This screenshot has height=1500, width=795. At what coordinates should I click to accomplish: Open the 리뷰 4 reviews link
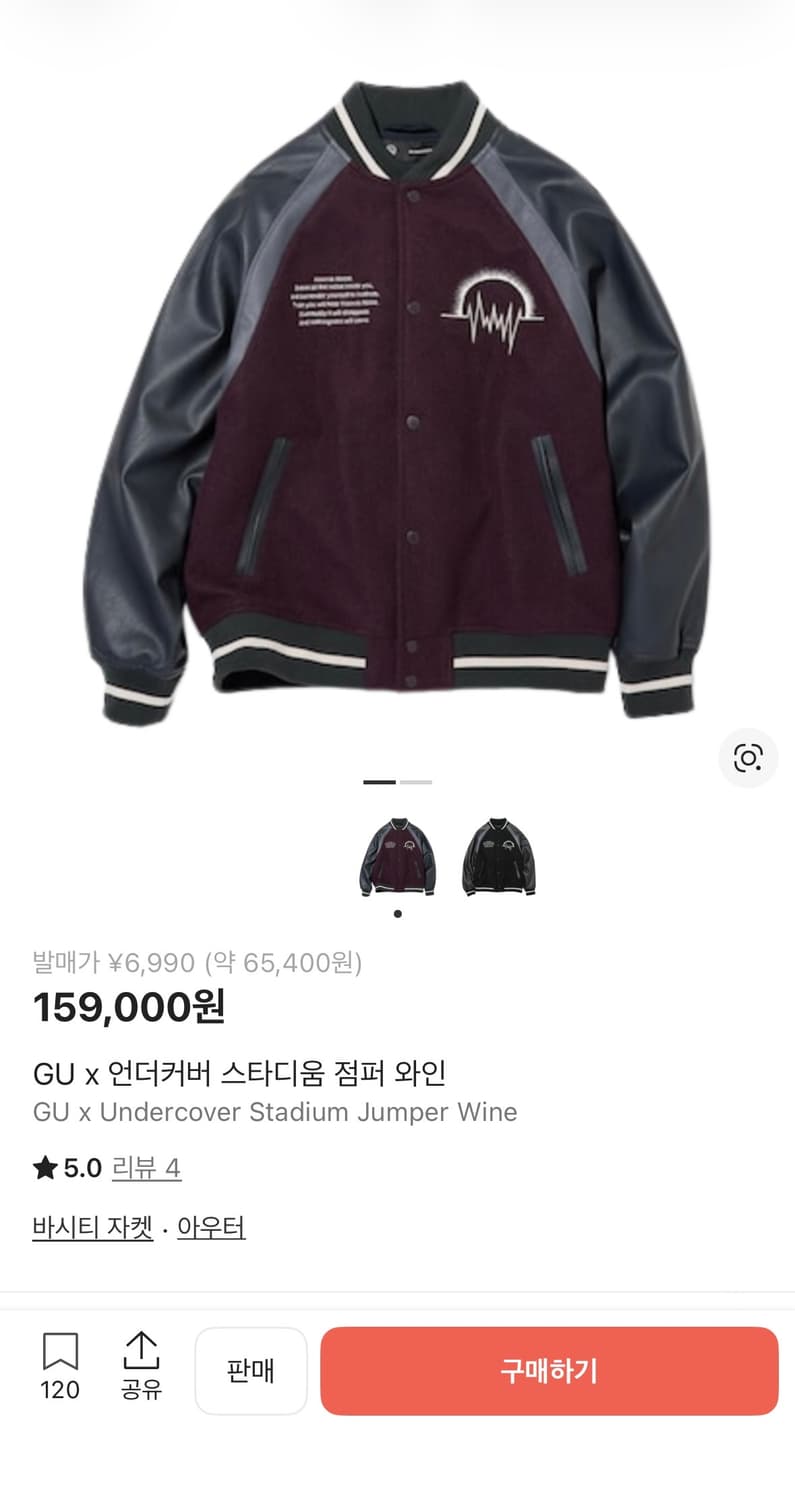tap(146, 1168)
